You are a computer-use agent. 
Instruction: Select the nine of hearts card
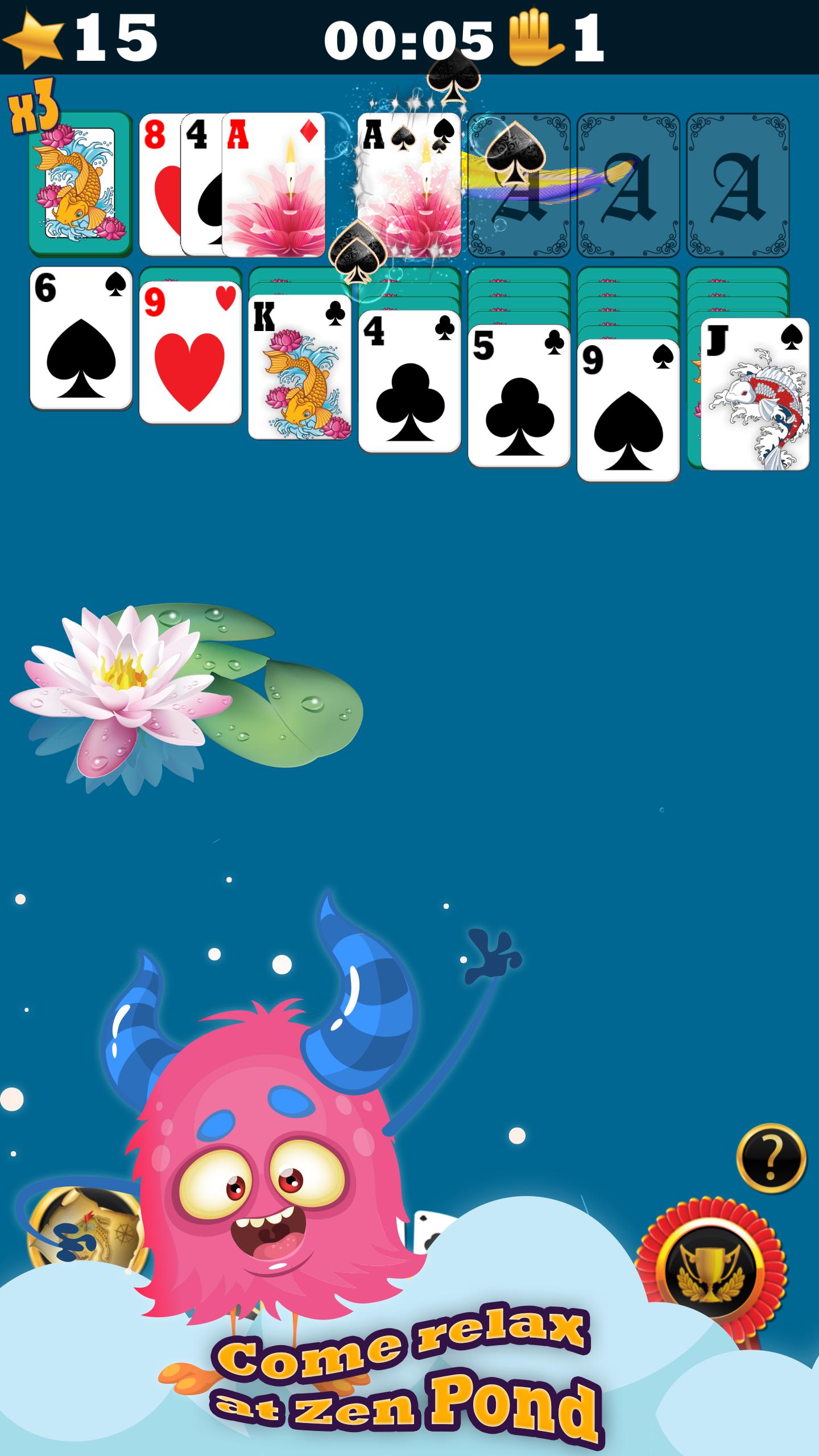click(x=190, y=353)
